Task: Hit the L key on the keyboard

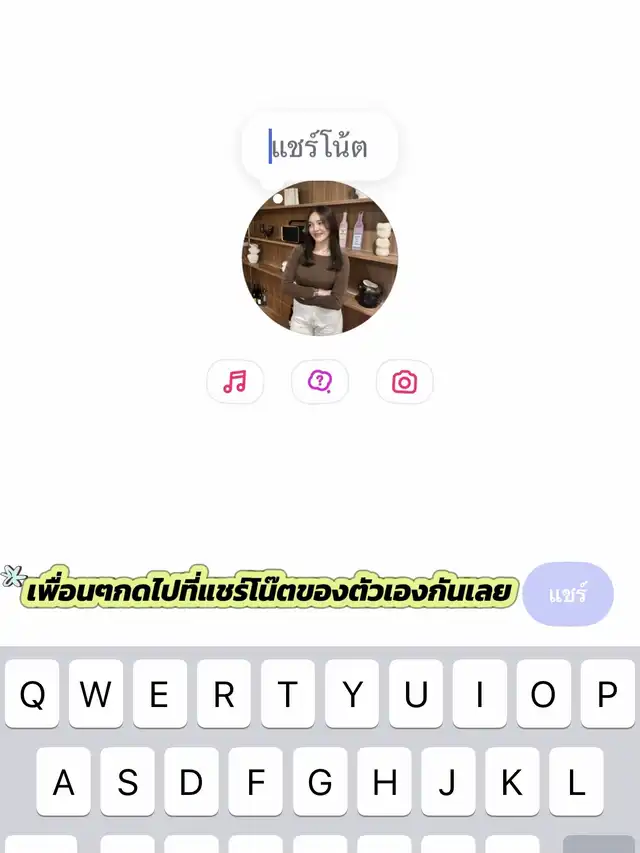Action: coord(576,781)
